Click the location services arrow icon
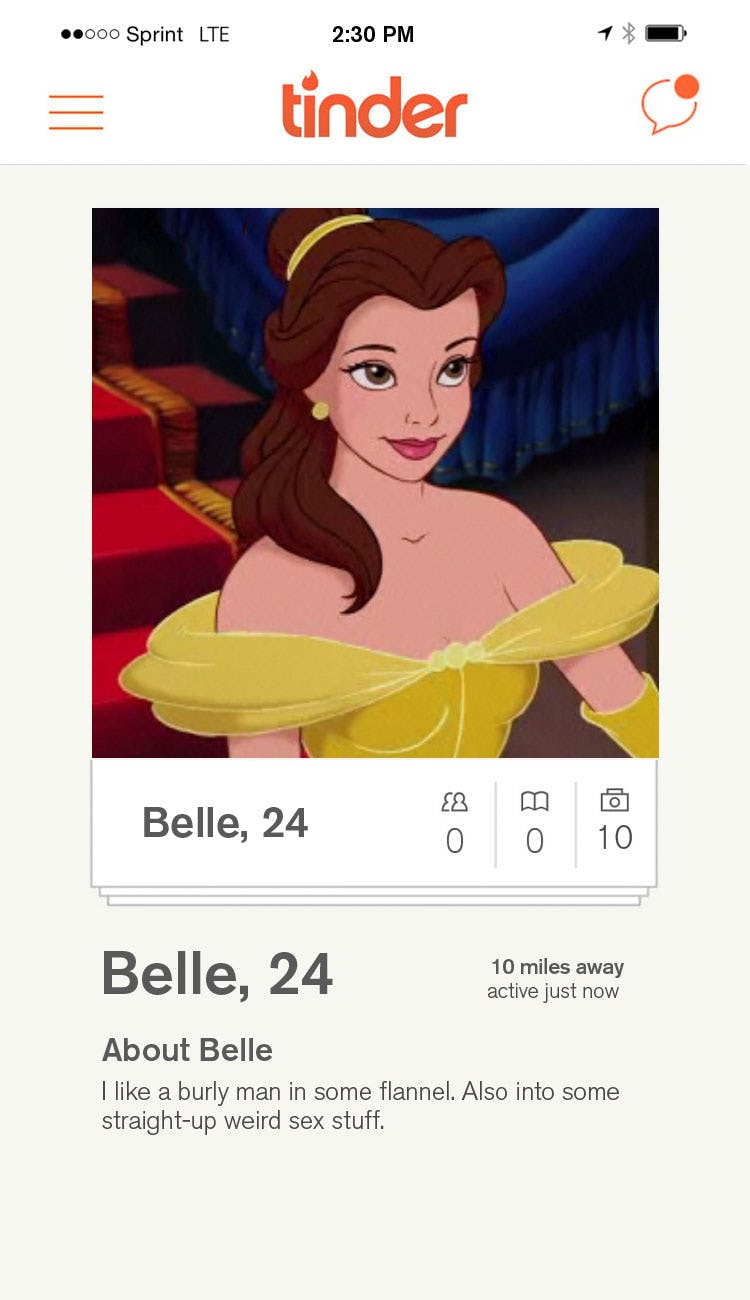The width and height of the screenshot is (750, 1300). click(606, 33)
